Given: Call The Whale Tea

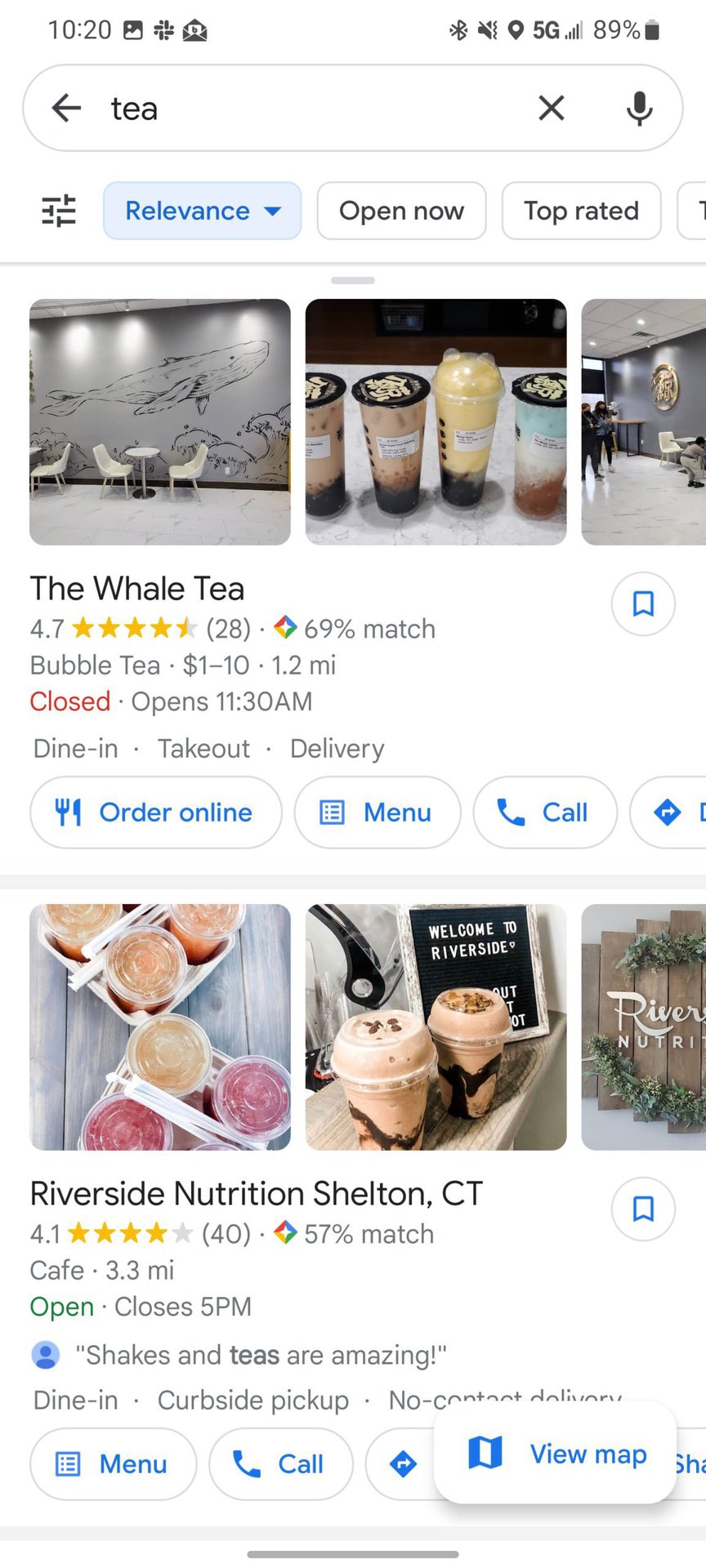Looking at the screenshot, I should click(x=544, y=813).
